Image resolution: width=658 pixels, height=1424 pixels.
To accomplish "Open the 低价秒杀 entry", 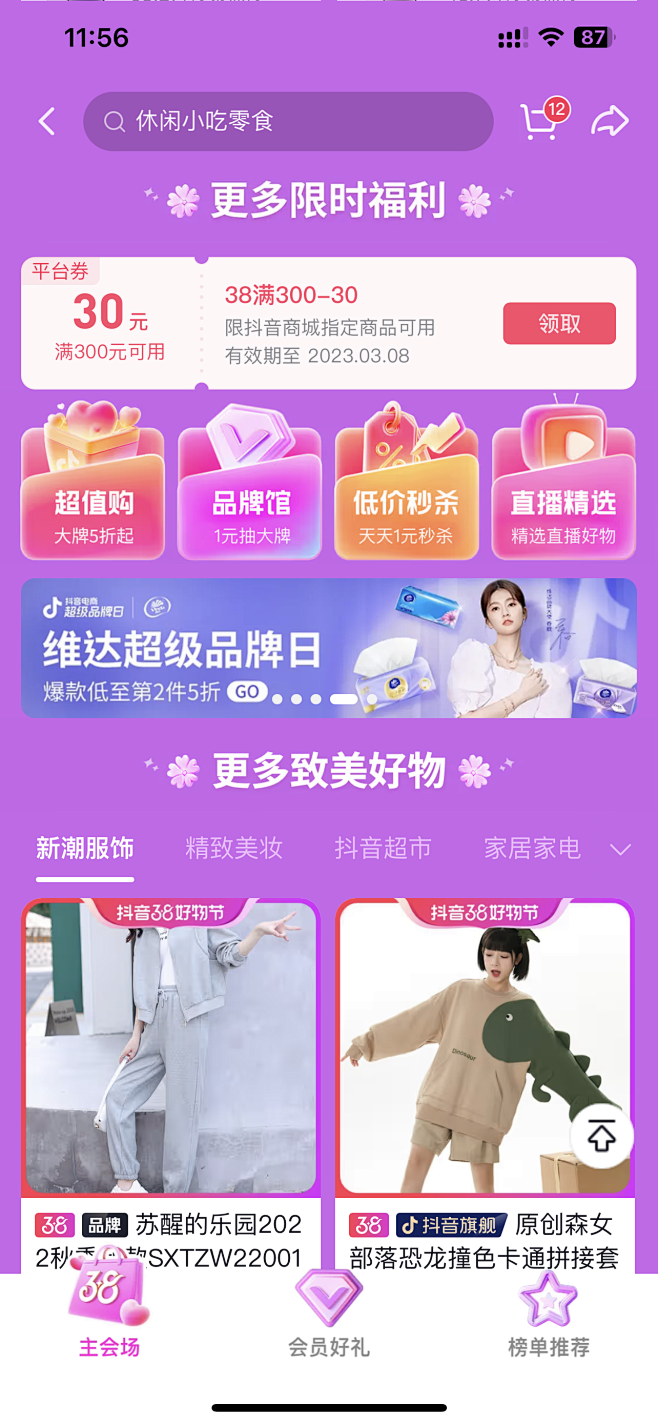I will point(406,481).
